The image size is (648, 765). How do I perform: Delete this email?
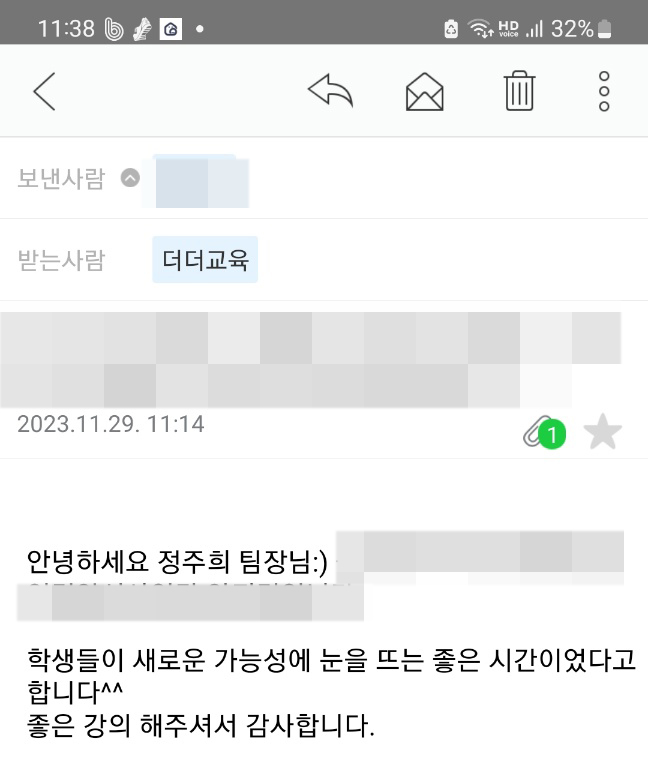tap(519, 91)
